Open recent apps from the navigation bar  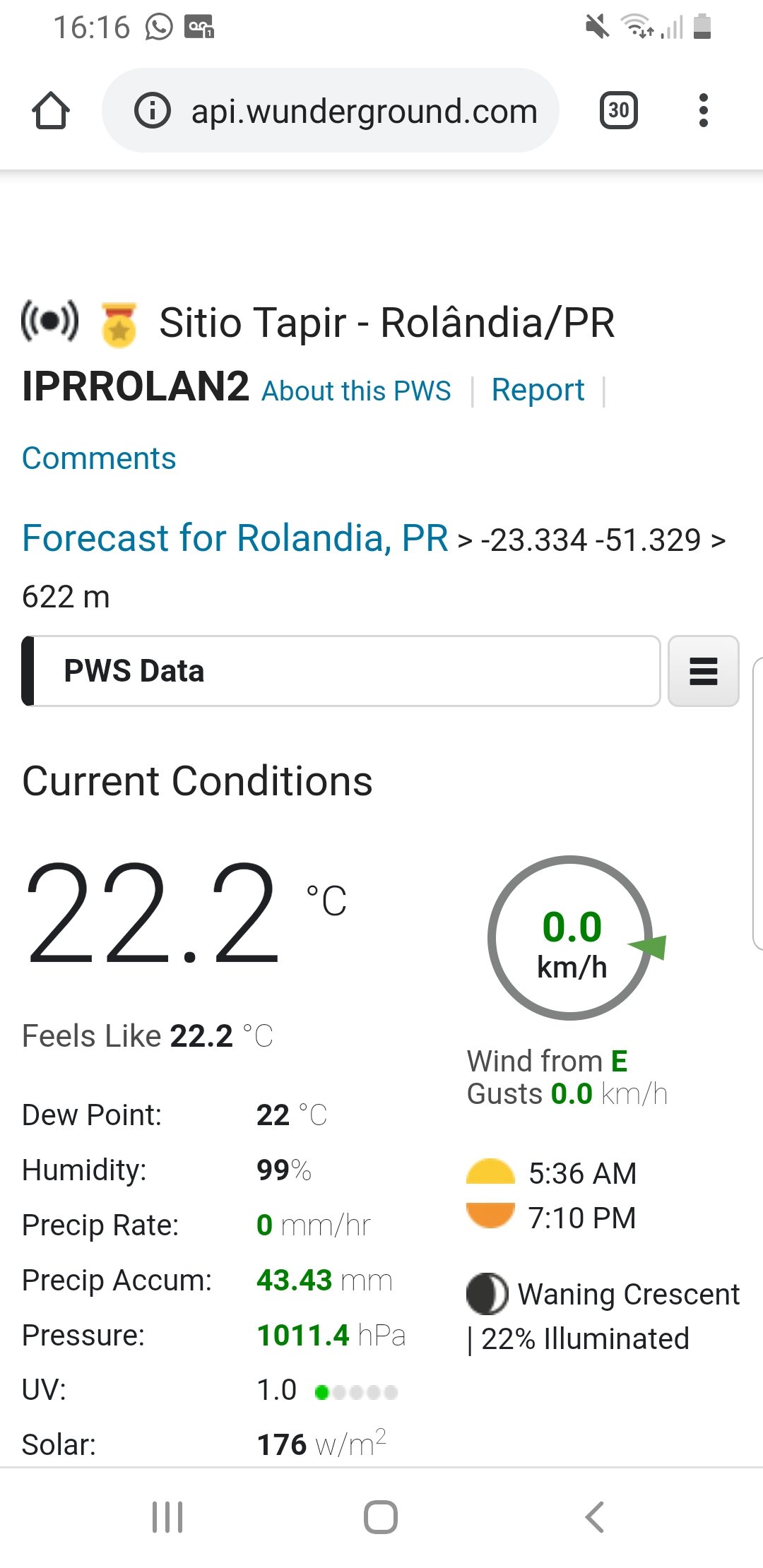point(167,1517)
